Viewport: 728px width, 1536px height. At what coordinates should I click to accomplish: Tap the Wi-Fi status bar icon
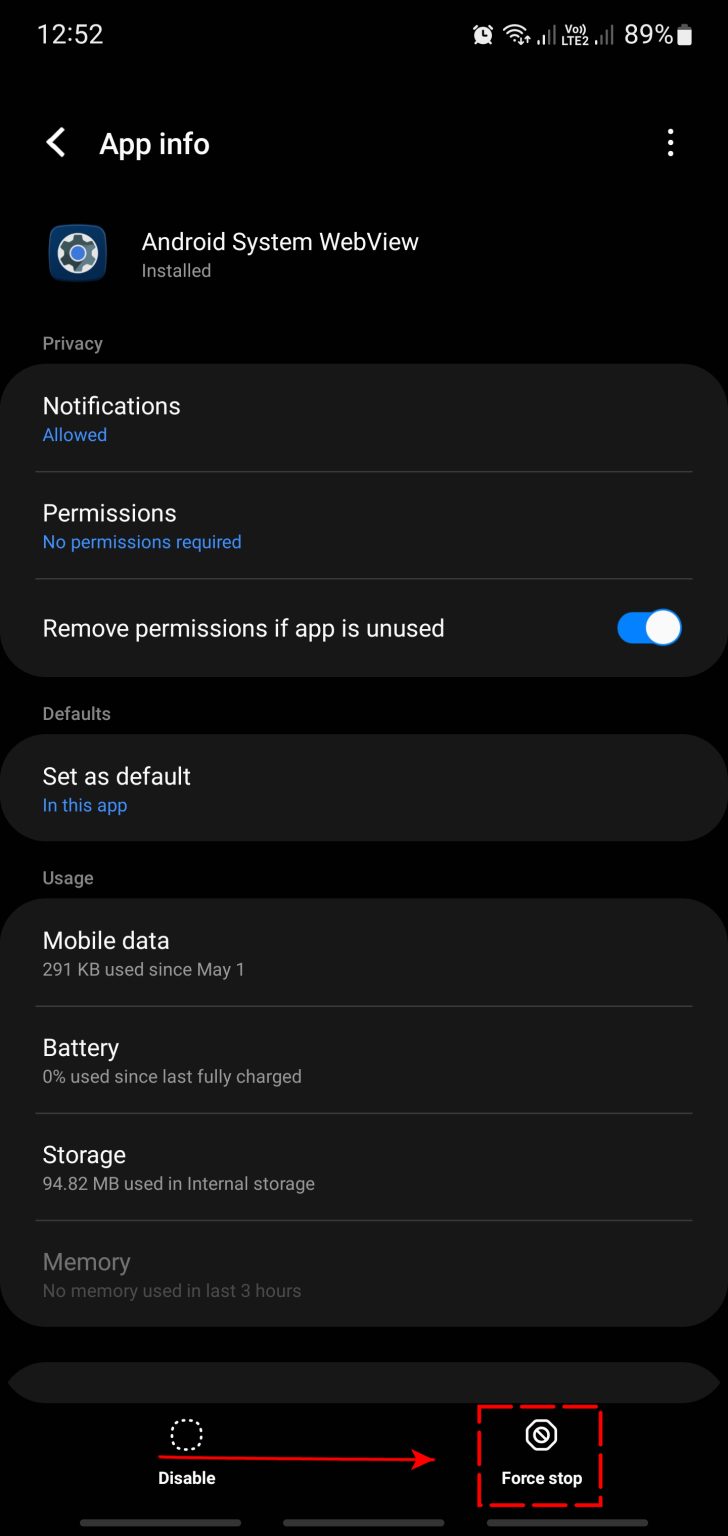tap(516, 32)
